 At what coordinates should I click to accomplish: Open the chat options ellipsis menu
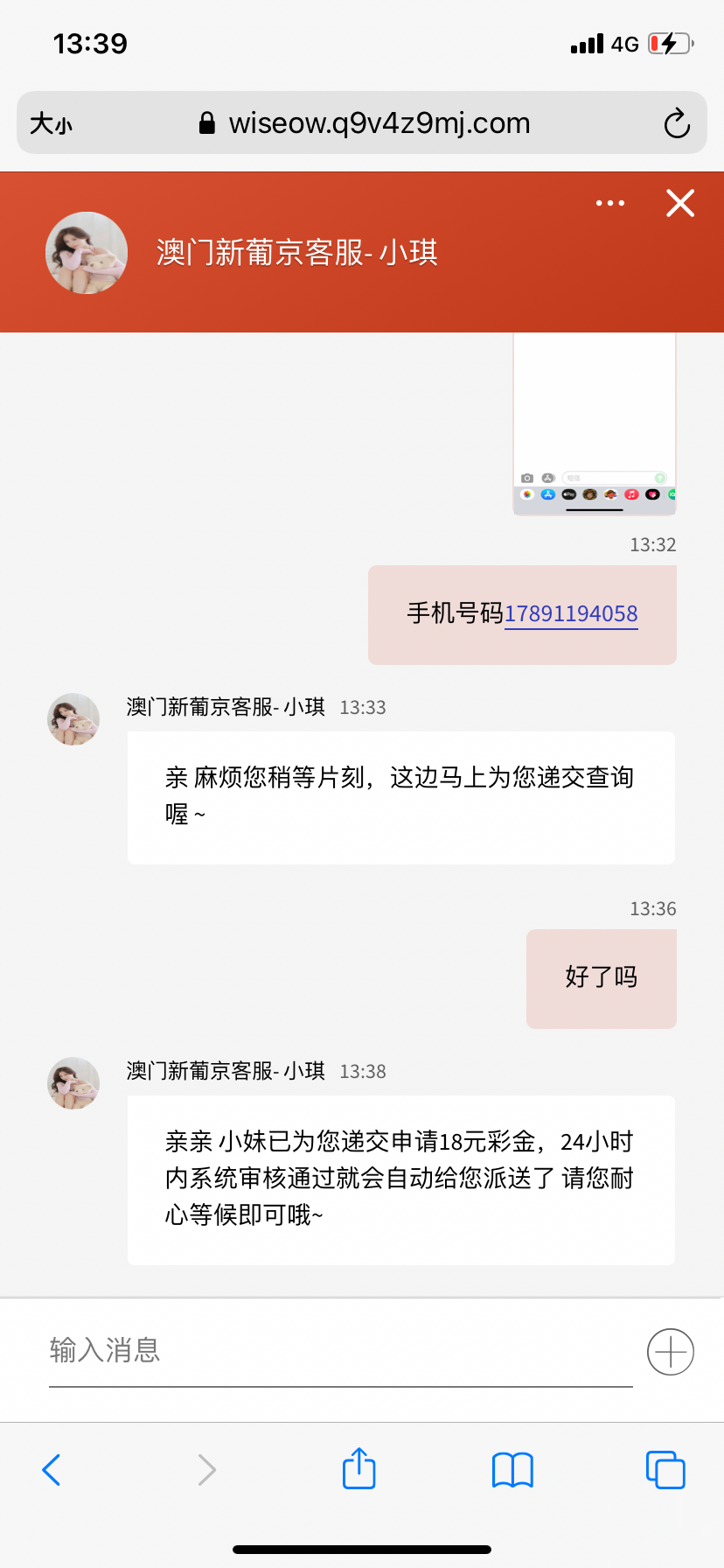pyautogui.click(x=609, y=202)
